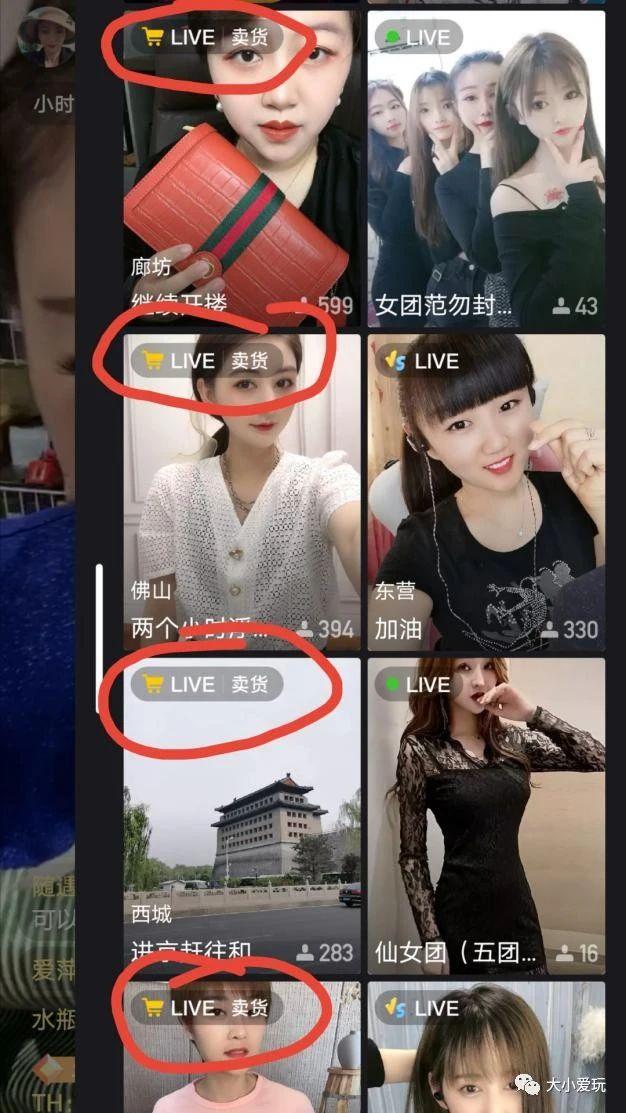Open the 仙女团 live stream
The height and width of the screenshot is (1113, 626).
(486, 815)
